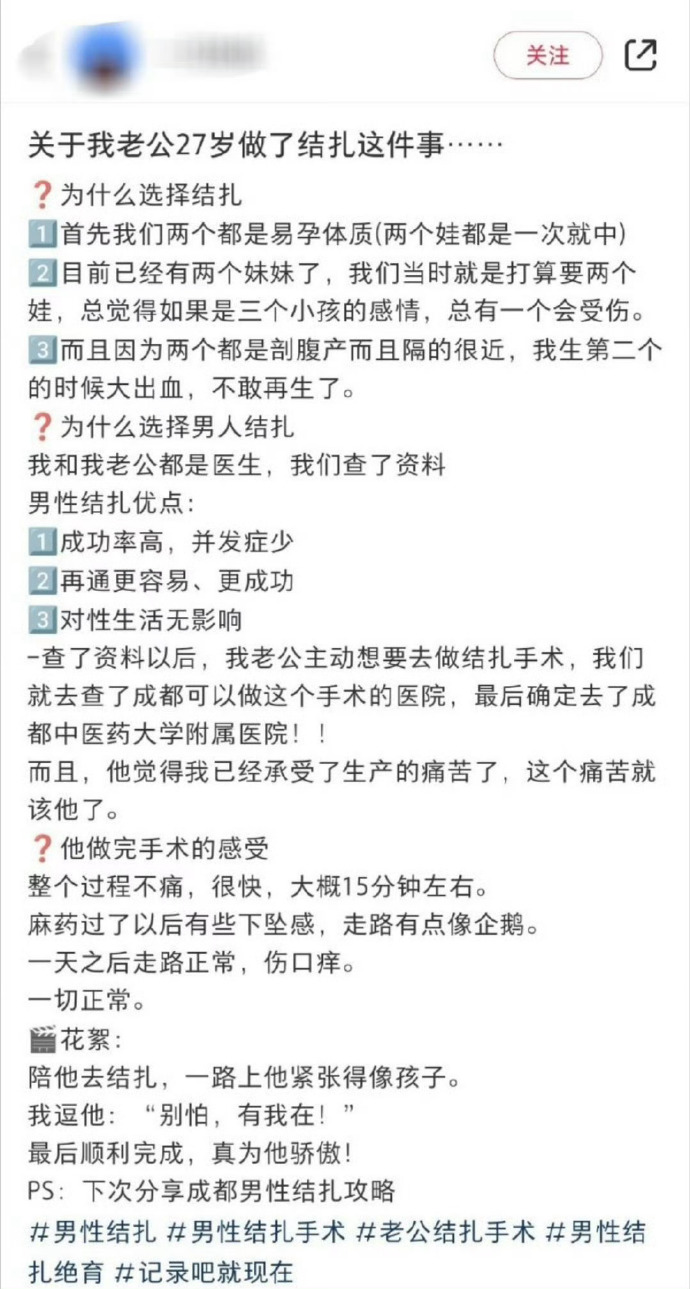Open hashtag #老公结扎手术

[x=446, y=1231]
